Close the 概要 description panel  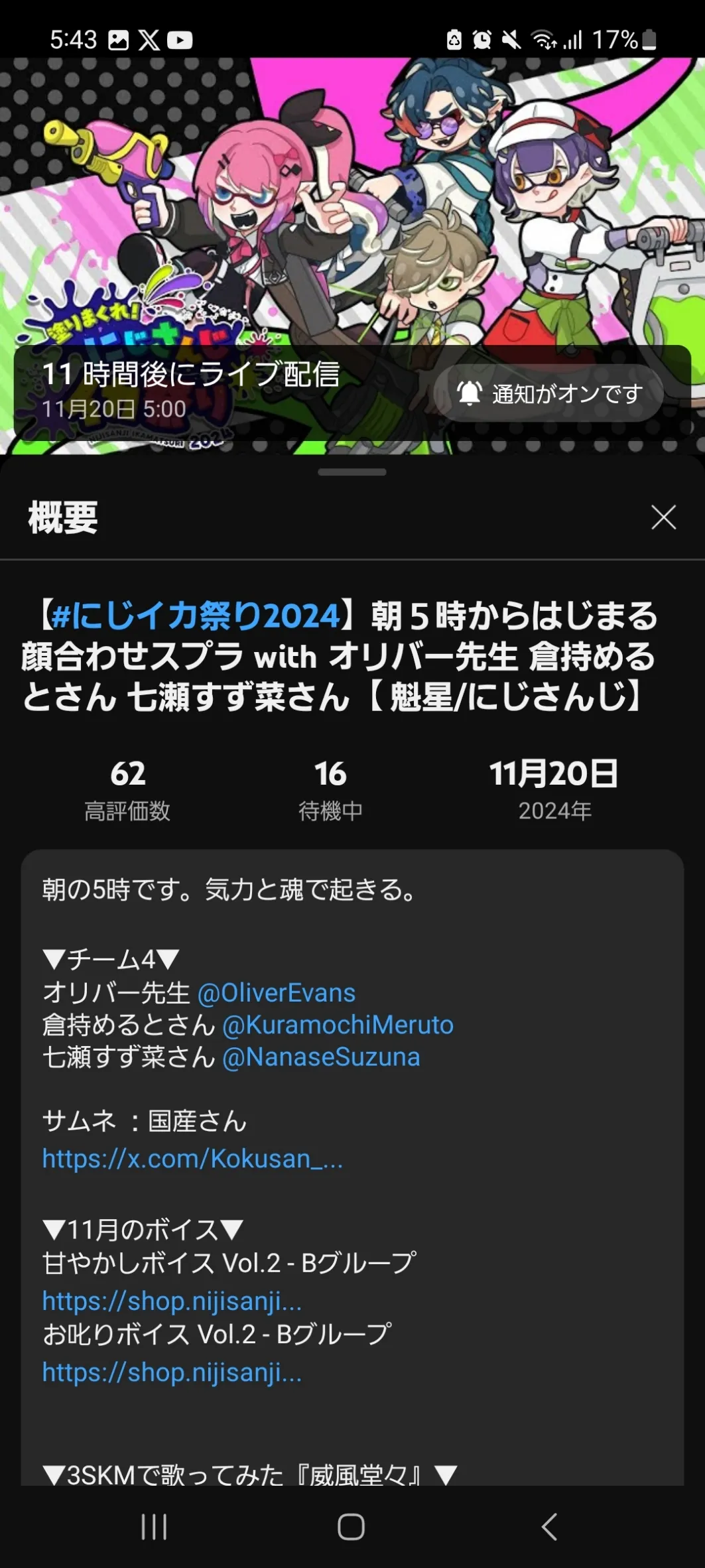[x=663, y=517]
